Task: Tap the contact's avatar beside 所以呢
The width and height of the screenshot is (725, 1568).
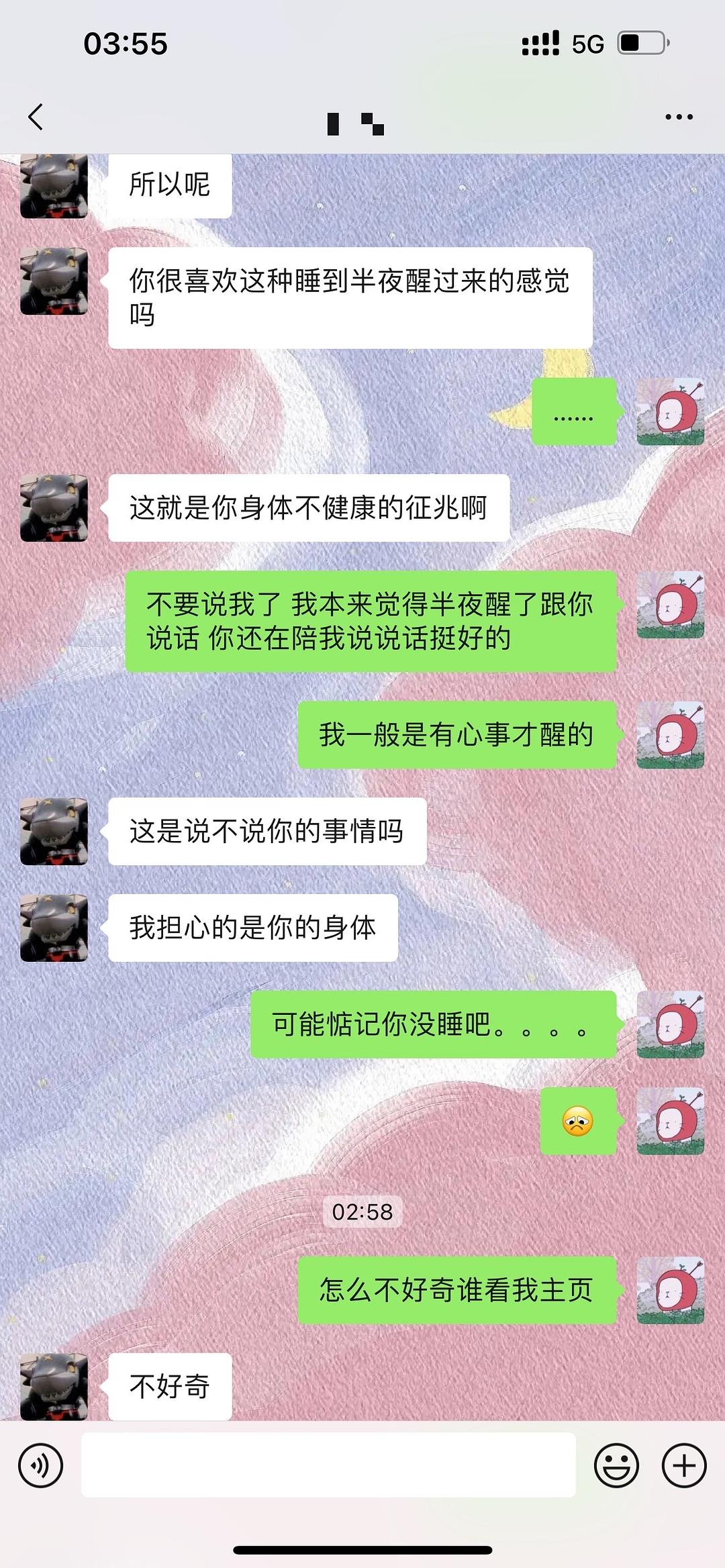Action: pyautogui.click(x=54, y=186)
